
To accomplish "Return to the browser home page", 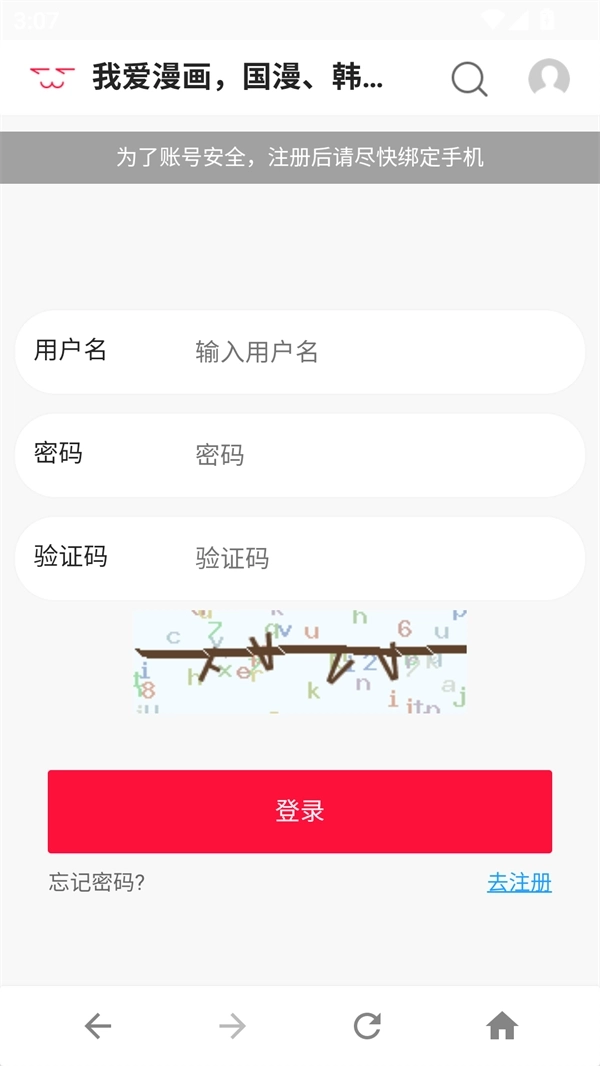I will (502, 1026).
